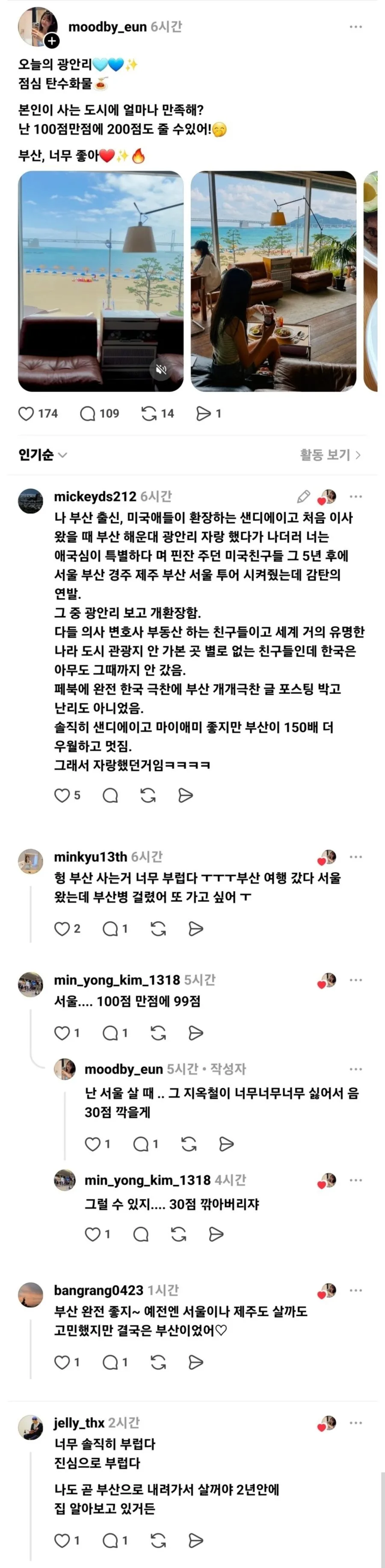Image resolution: width=385 pixels, height=1568 pixels.
Task: Unmute the beach video clip
Action: [x=161, y=370]
